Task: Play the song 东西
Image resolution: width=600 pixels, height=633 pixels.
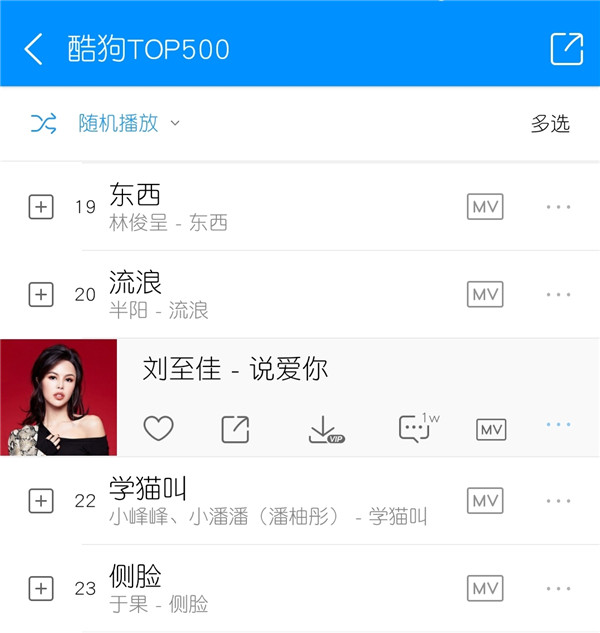Action: point(250,206)
